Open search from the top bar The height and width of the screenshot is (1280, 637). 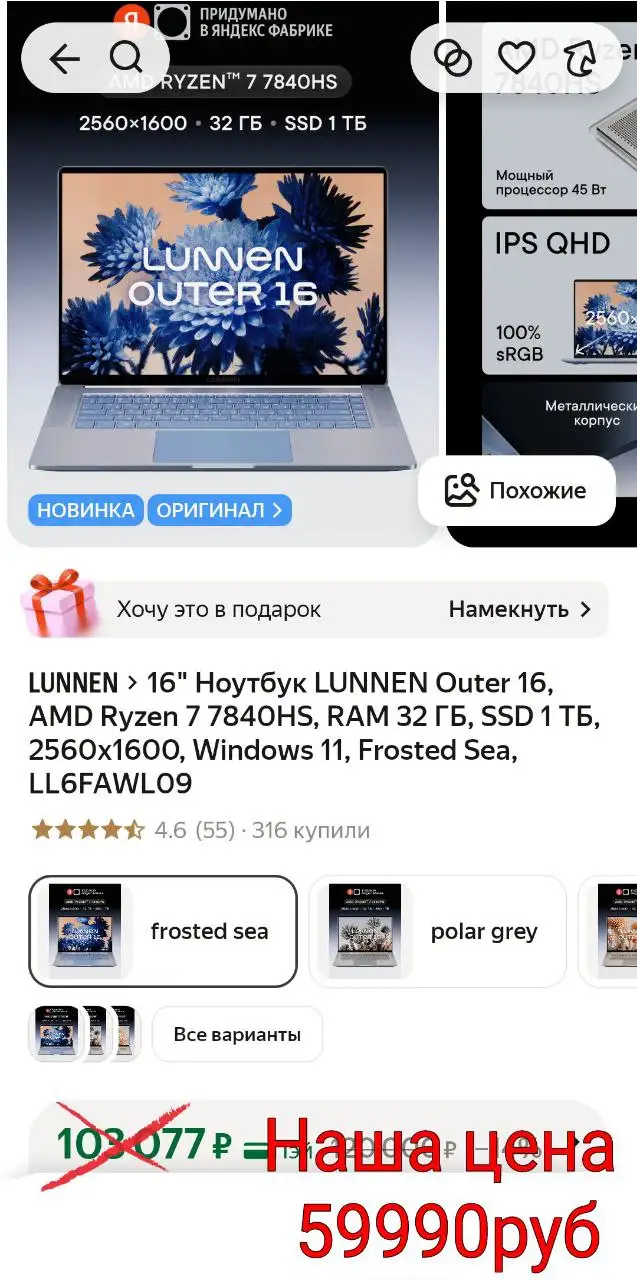(126, 59)
